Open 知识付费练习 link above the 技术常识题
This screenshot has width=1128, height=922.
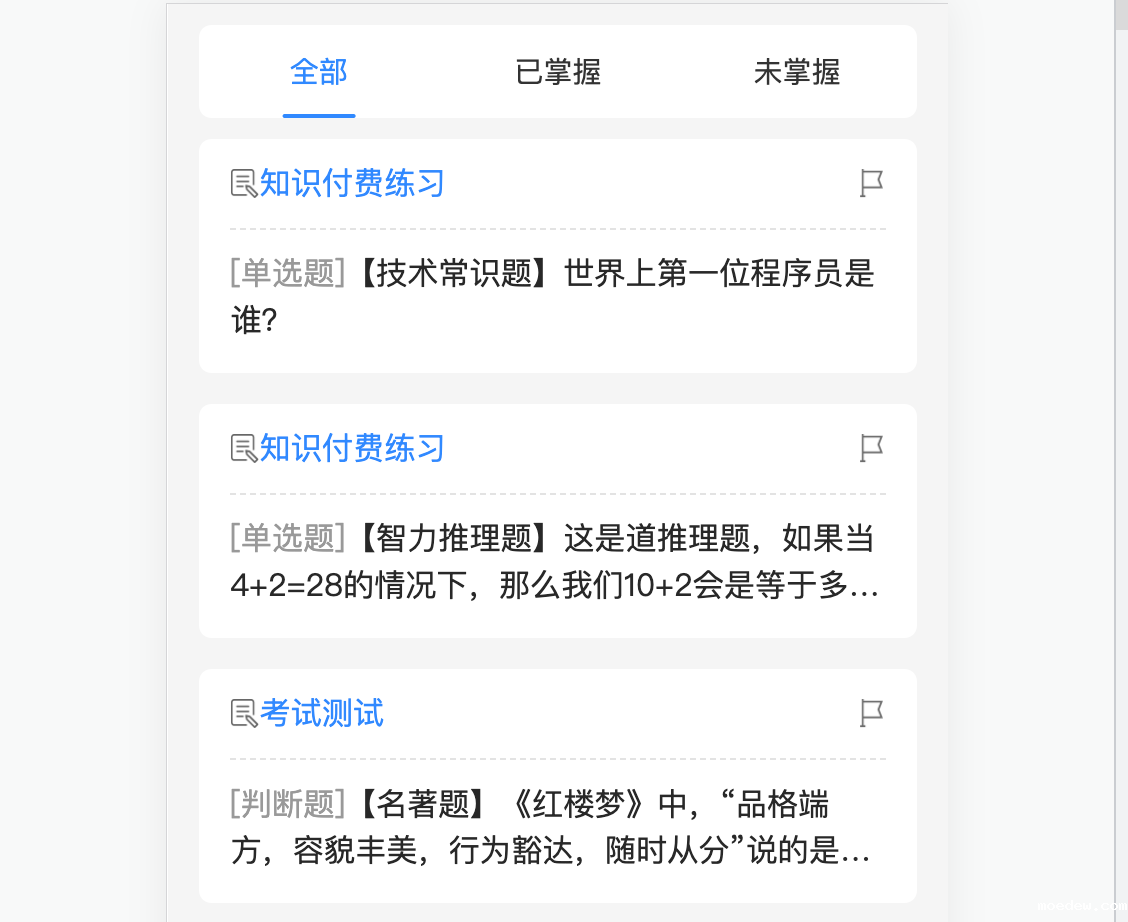[x=351, y=184]
